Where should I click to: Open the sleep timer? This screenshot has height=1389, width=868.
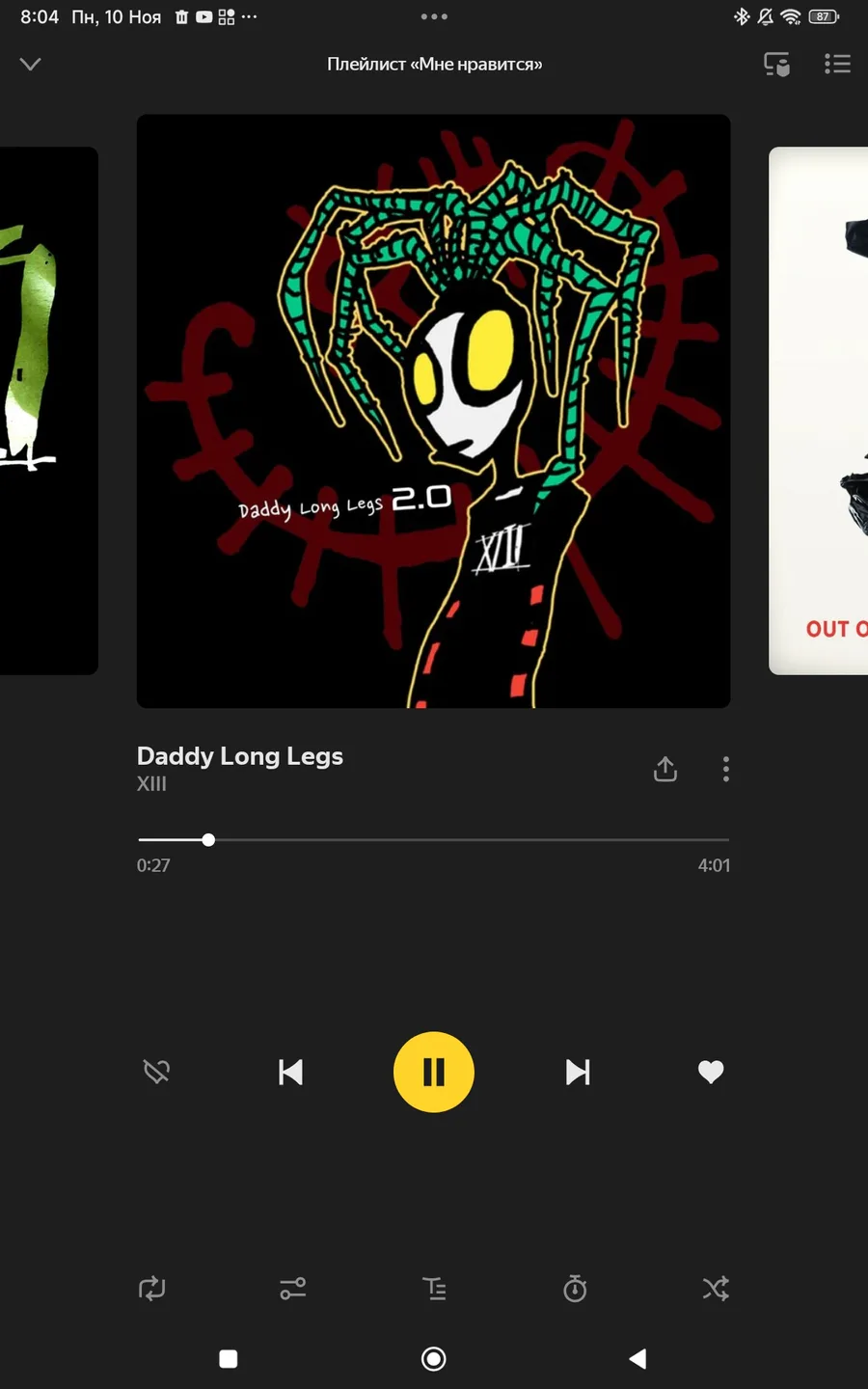click(575, 1289)
